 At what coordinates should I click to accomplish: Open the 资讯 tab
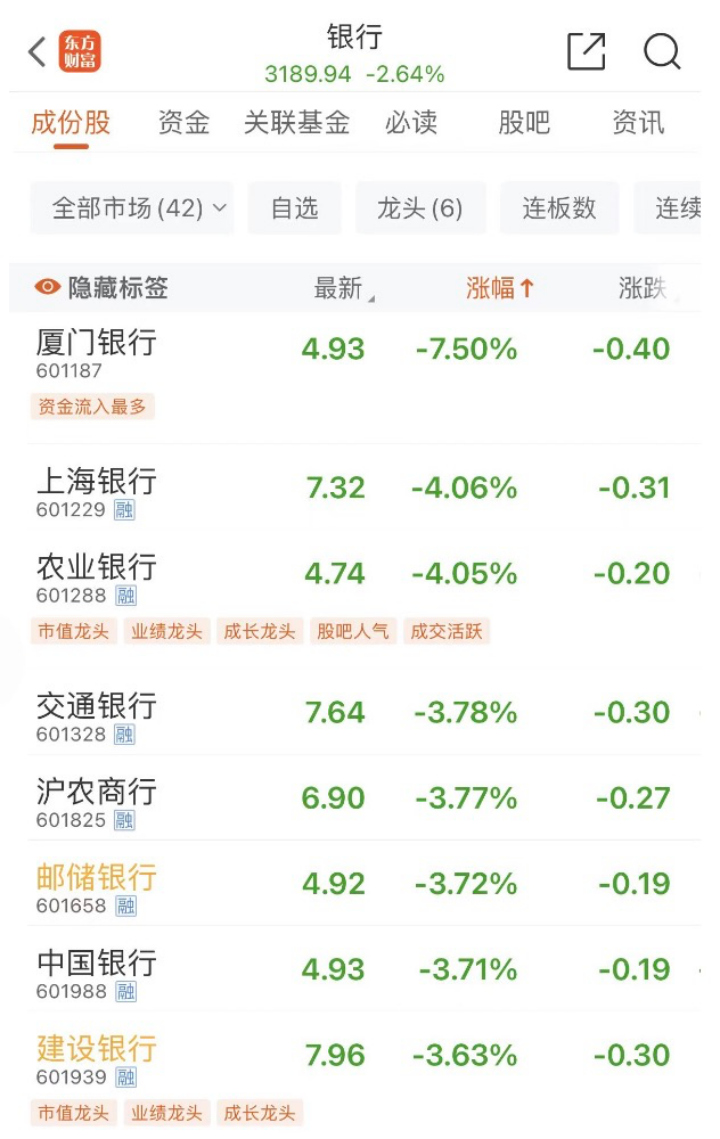638,122
